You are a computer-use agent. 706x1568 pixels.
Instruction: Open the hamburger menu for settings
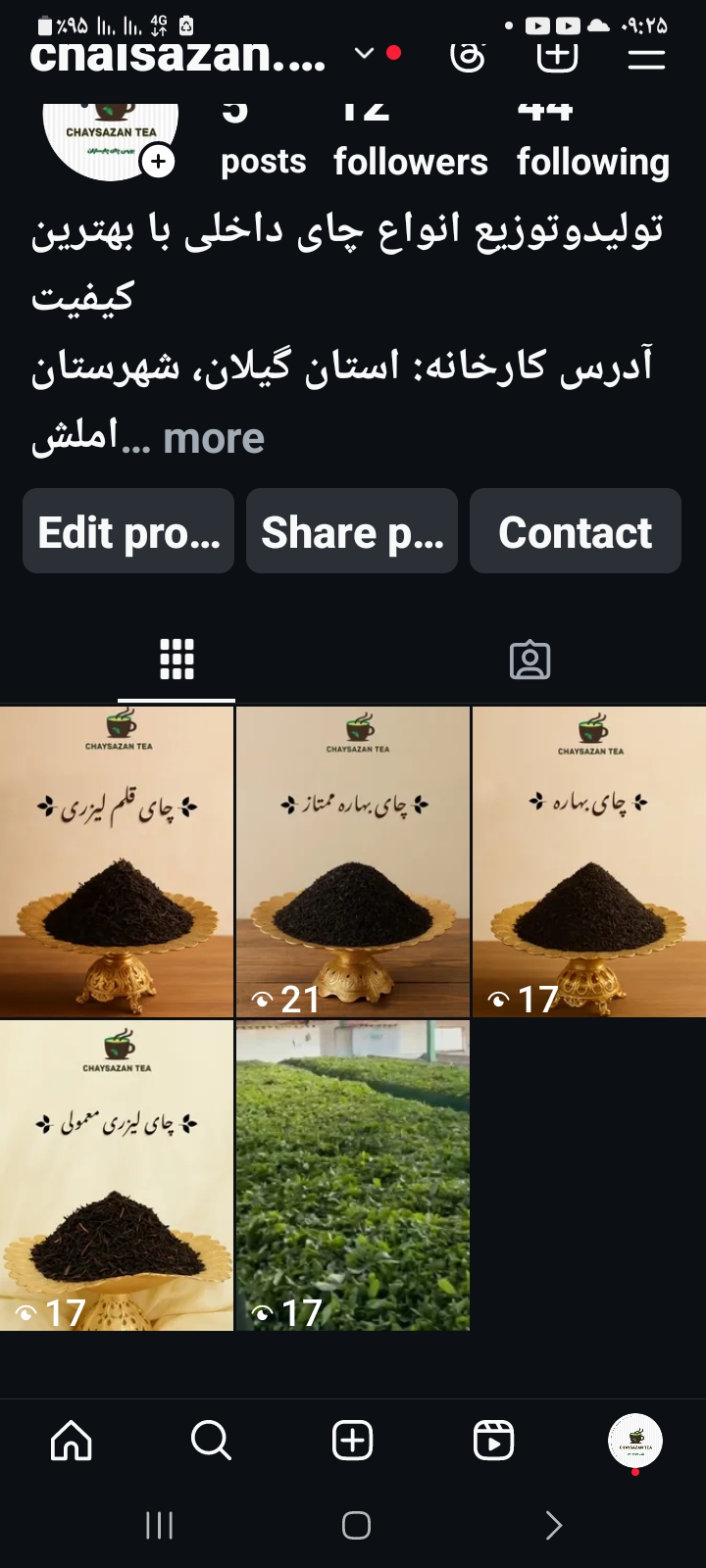pos(646,56)
